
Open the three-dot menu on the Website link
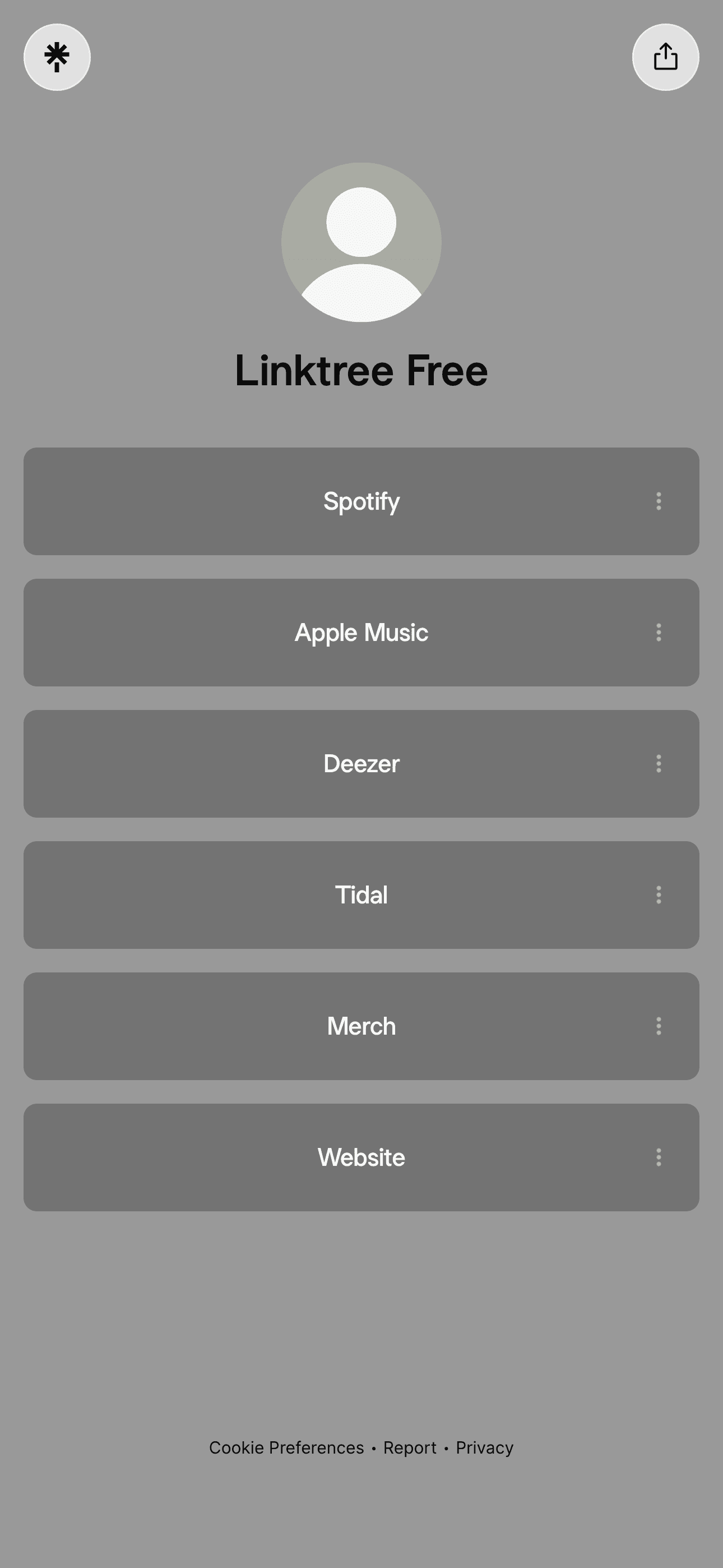(x=659, y=1156)
